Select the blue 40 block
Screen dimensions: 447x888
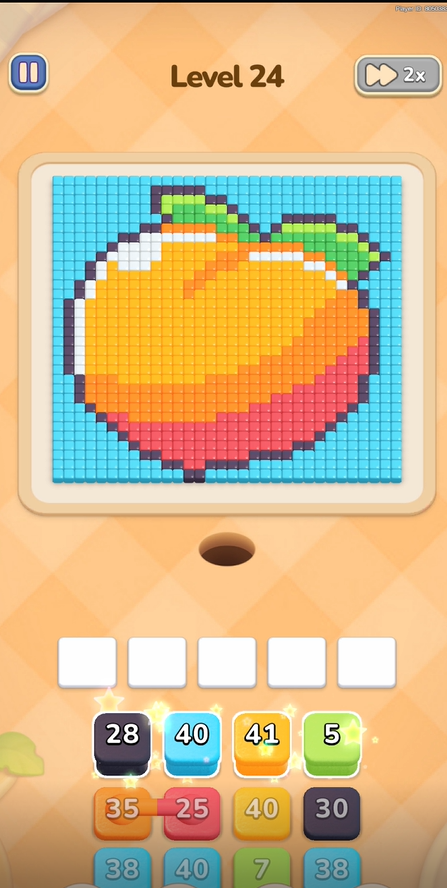coord(192,744)
